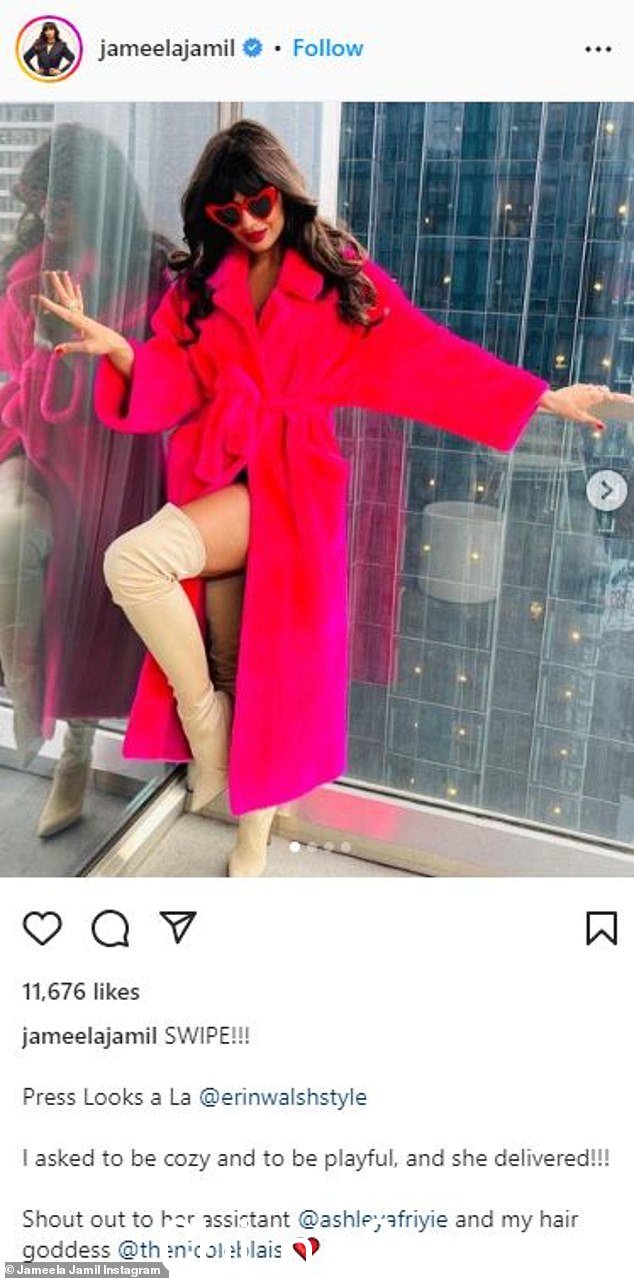Follow the jameelajamil account
Image resolution: width=634 pixels, height=1278 pixels.
(328, 49)
